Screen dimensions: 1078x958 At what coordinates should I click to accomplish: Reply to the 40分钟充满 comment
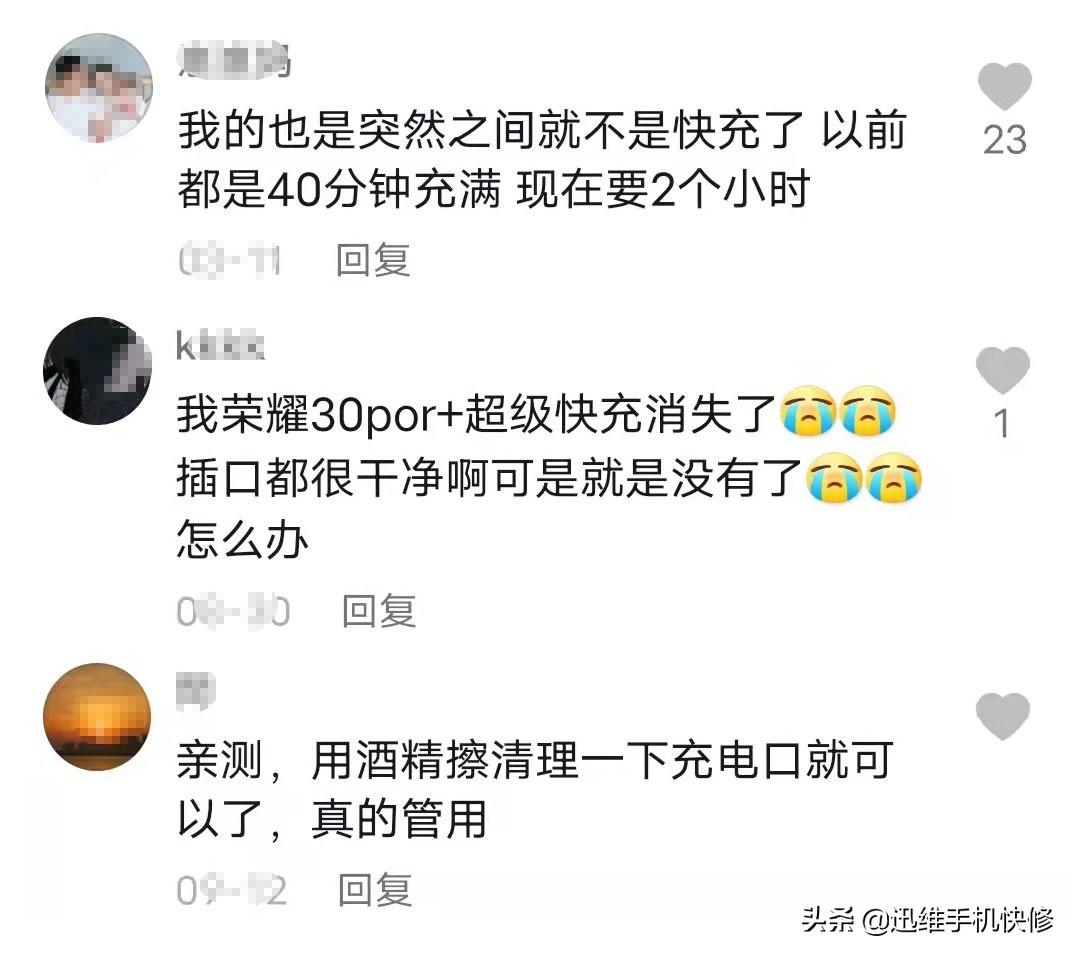373,261
